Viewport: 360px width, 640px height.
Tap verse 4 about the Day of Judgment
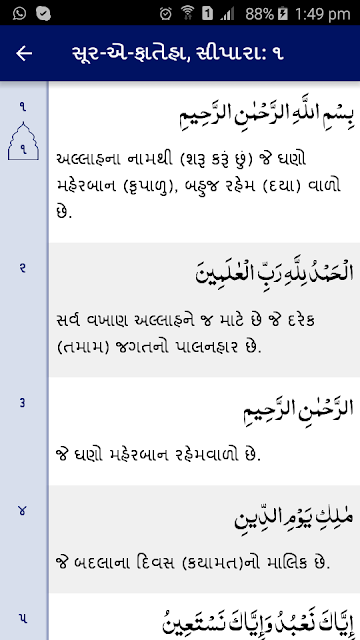pyautogui.click(x=204, y=539)
